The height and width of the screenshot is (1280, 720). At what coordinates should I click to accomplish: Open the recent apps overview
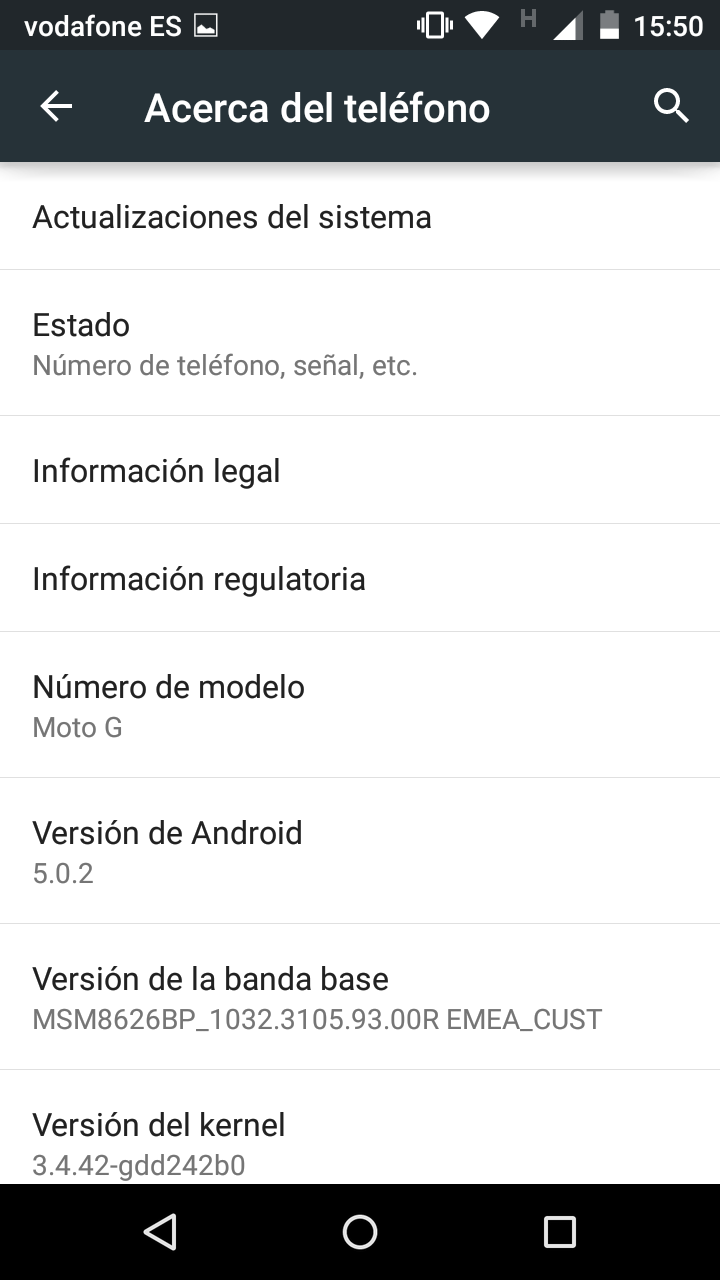(559, 1232)
